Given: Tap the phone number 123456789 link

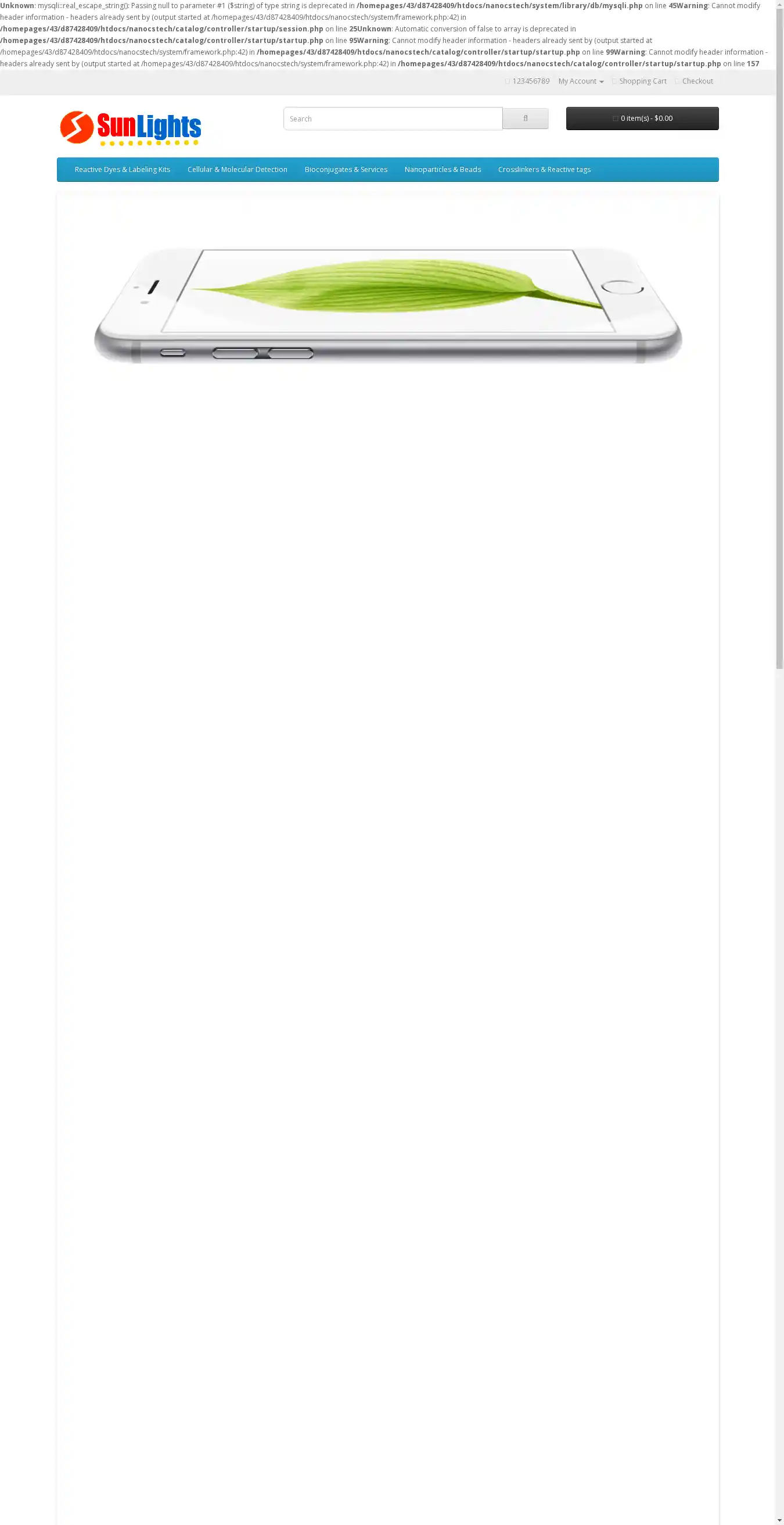Looking at the screenshot, I should pyautogui.click(x=530, y=81).
